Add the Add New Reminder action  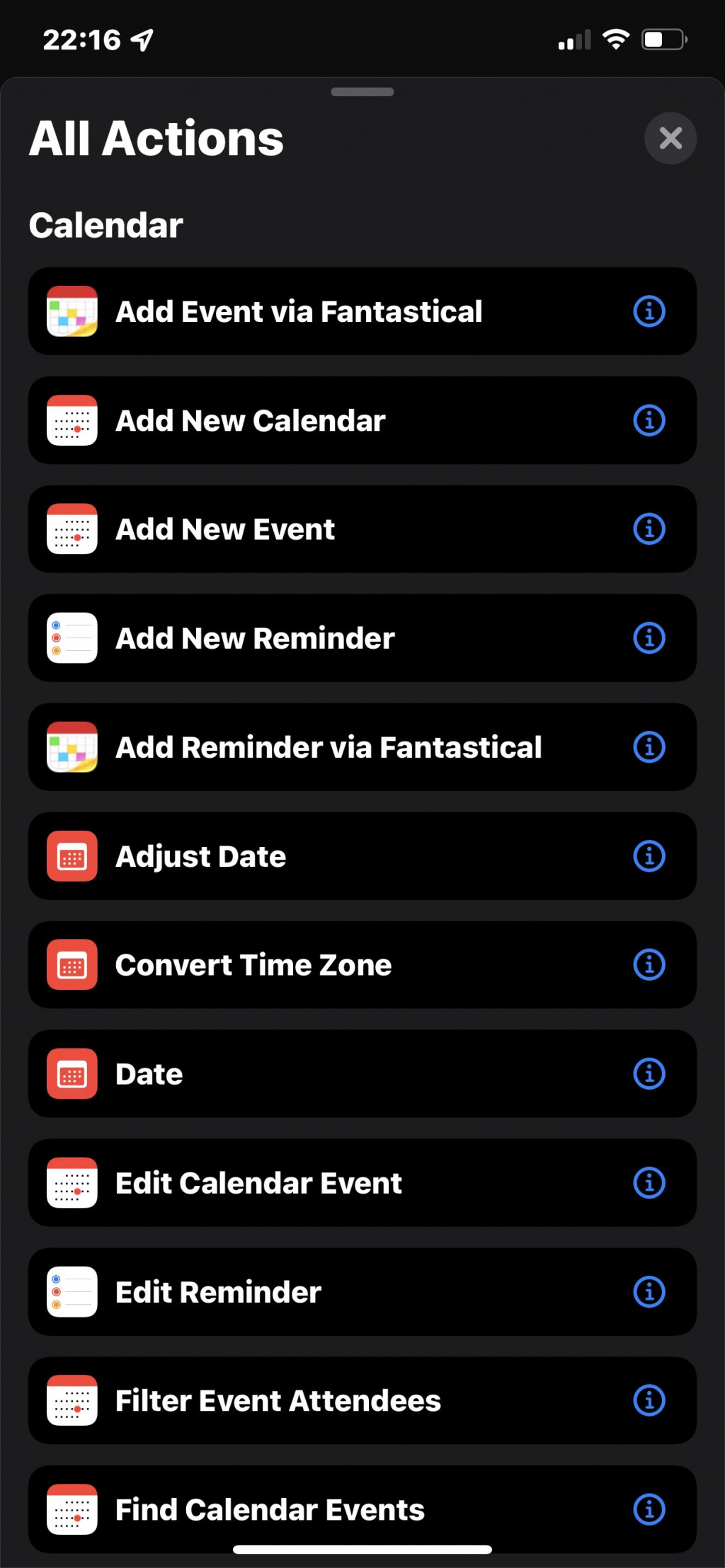tap(255, 638)
